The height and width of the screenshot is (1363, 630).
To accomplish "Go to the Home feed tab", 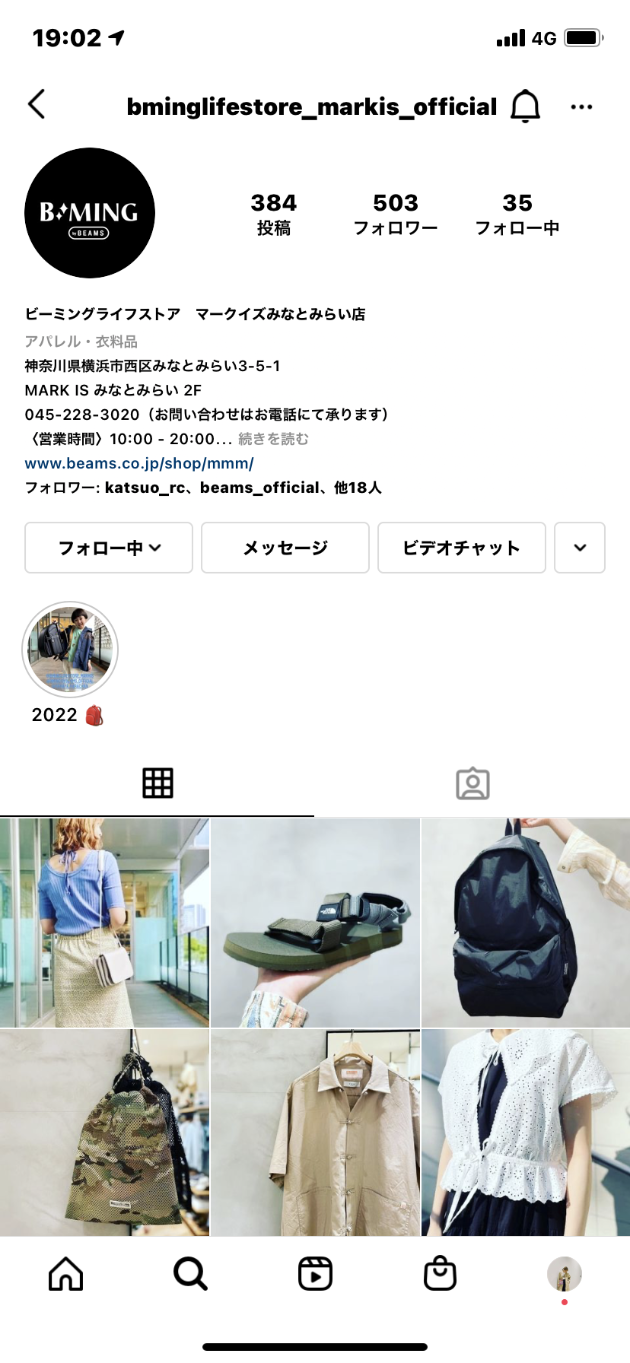I will [x=66, y=1274].
